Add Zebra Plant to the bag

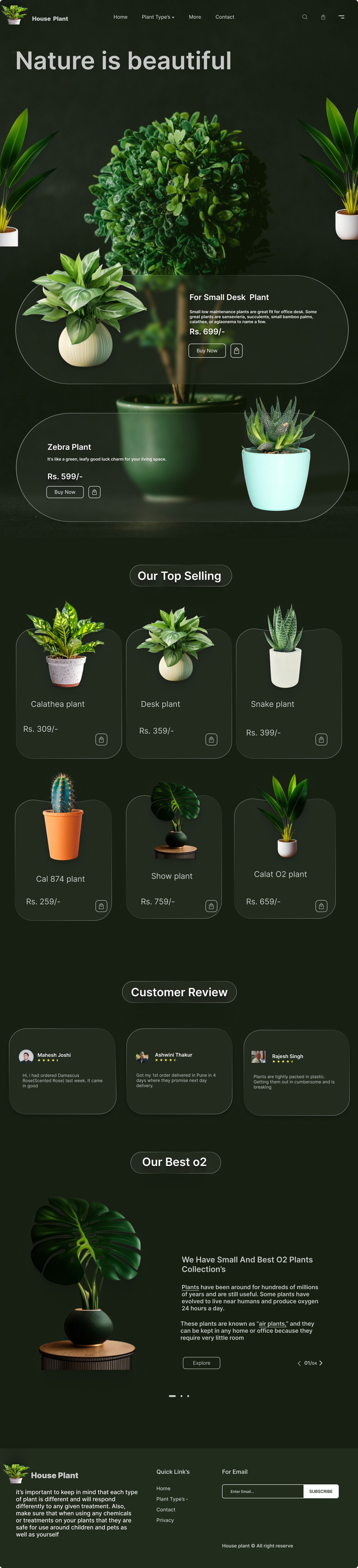[94, 492]
